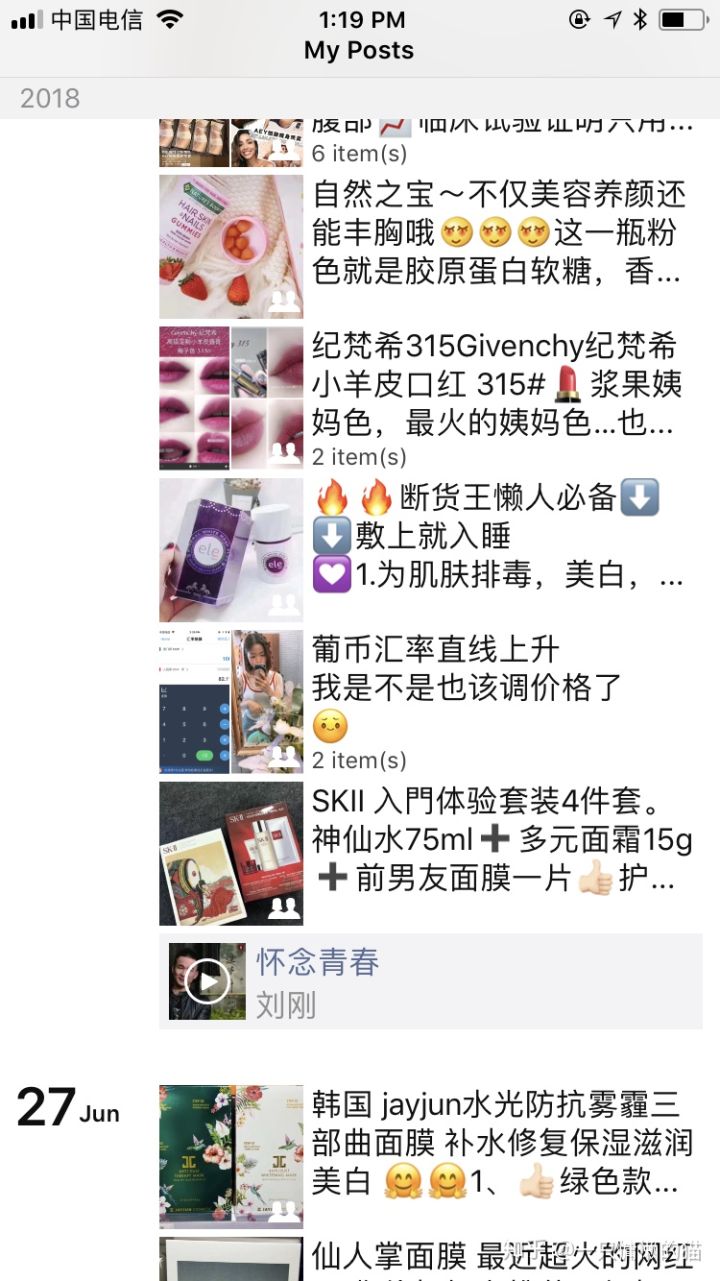
Task: View the Givenchy lipstick photo thumbnails
Action: point(231,398)
